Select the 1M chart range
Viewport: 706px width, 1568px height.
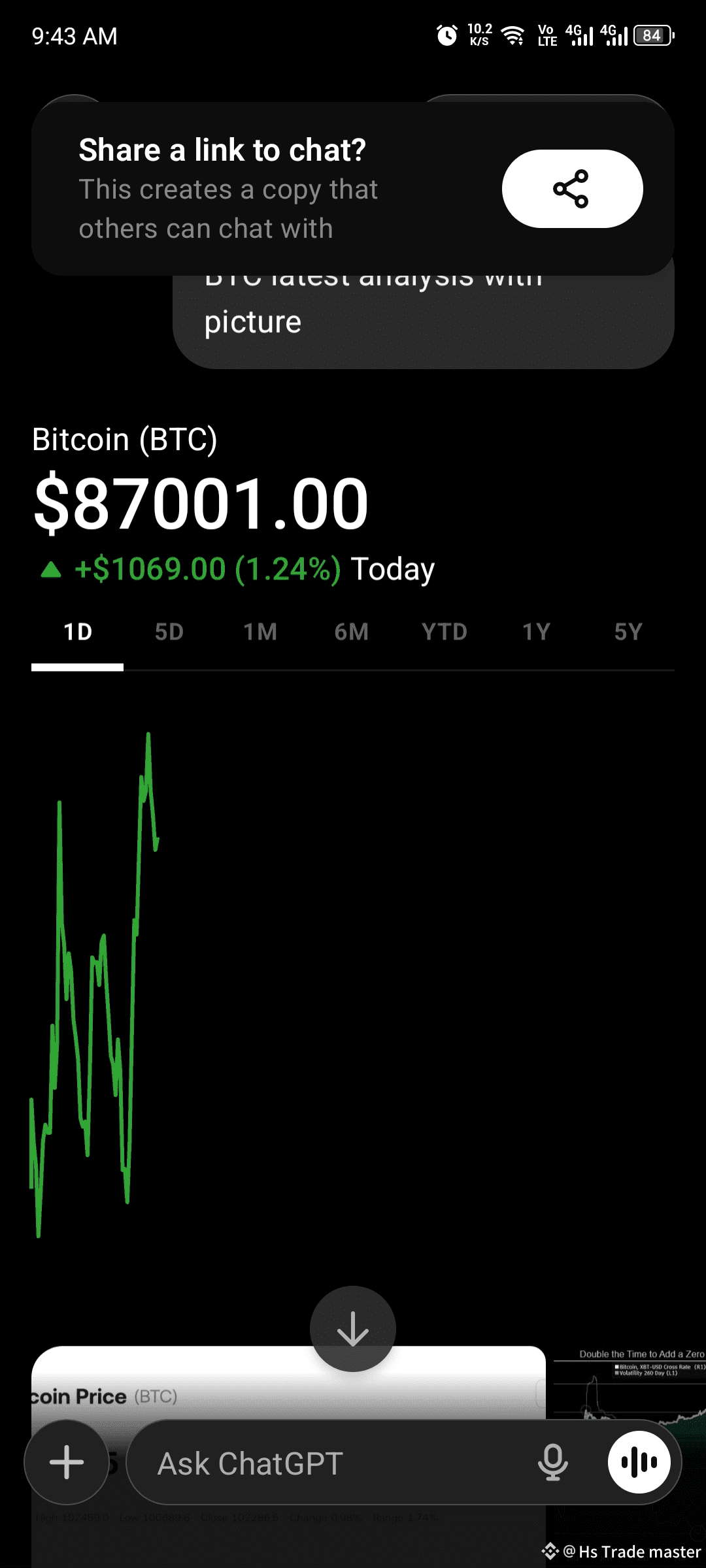260,632
